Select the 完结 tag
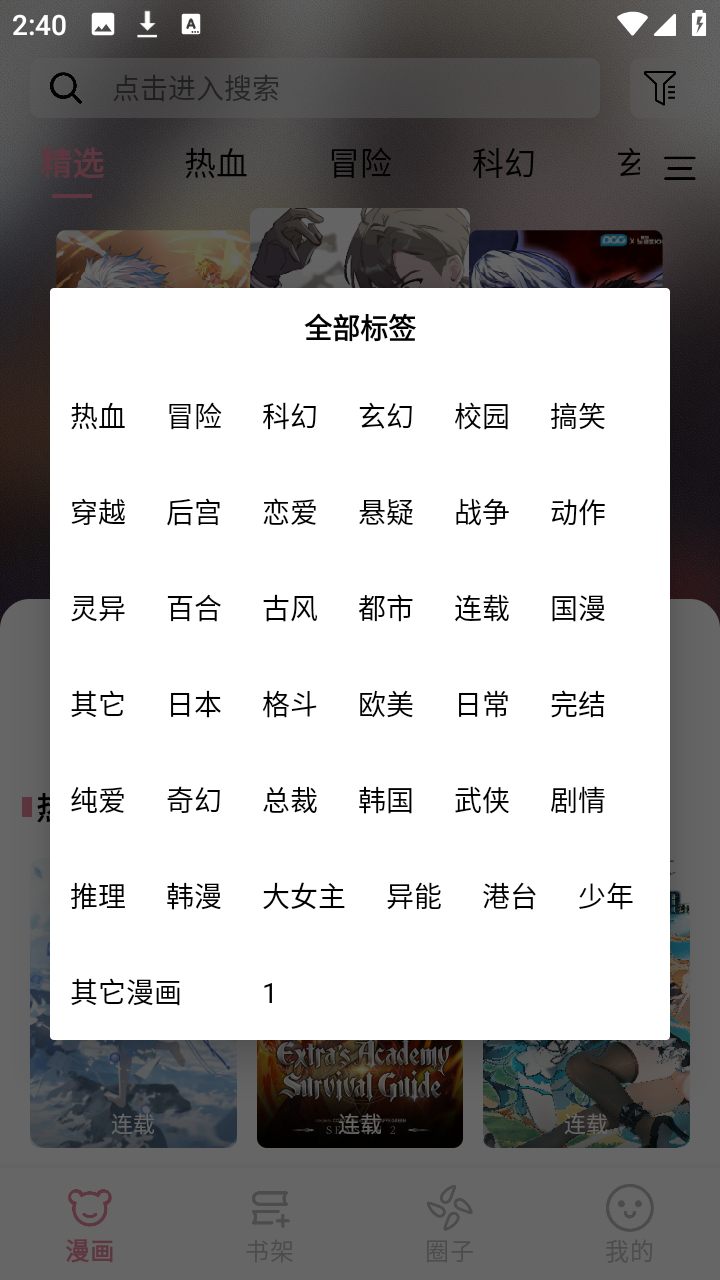This screenshot has height=1280, width=720. (578, 705)
